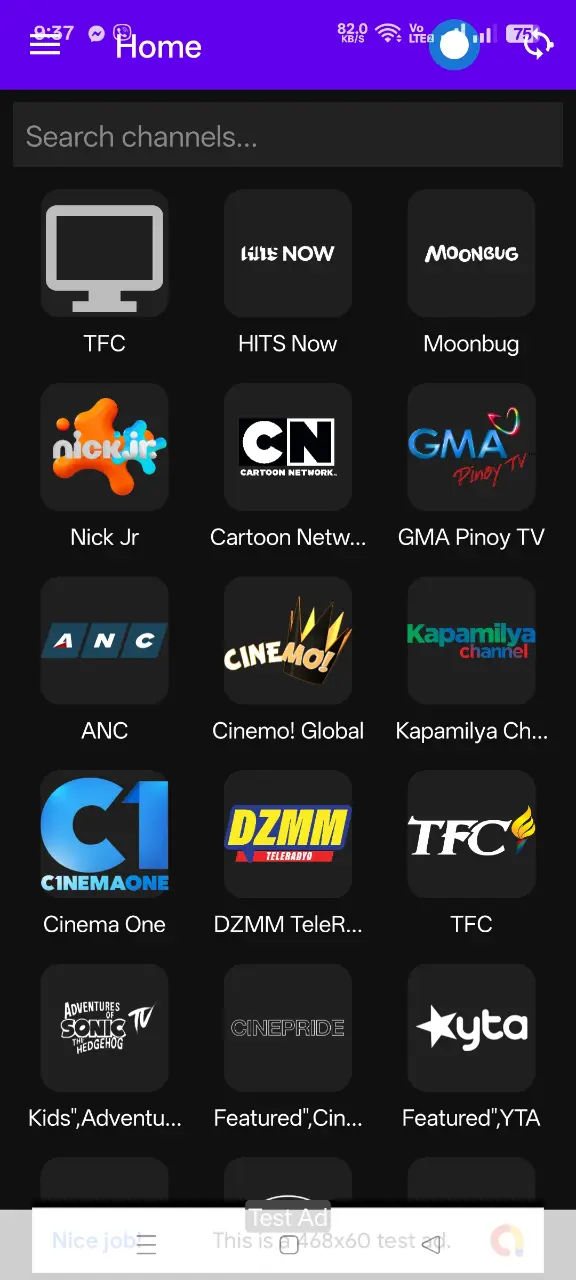Open the Nick Jr channel

click(x=105, y=467)
